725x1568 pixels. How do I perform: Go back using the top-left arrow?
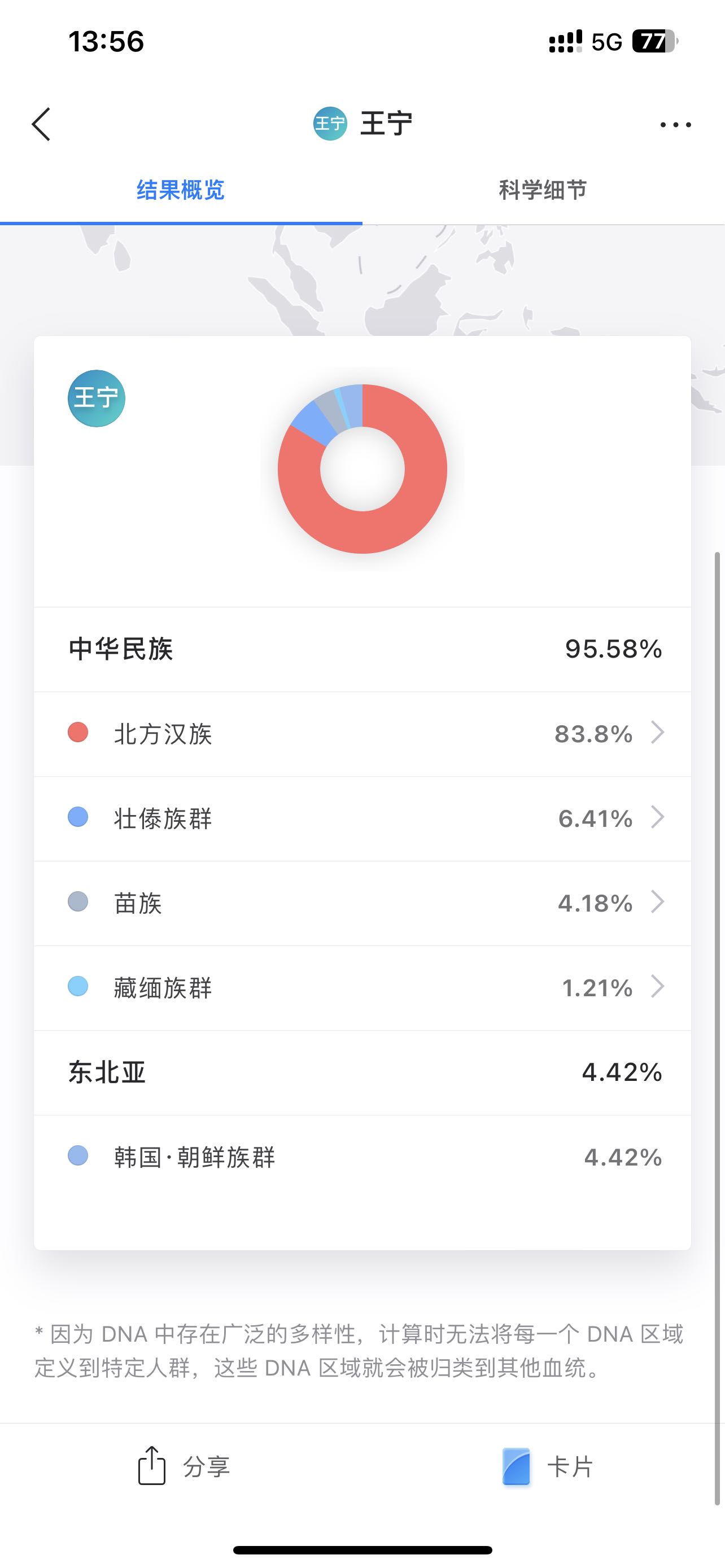tap(41, 125)
